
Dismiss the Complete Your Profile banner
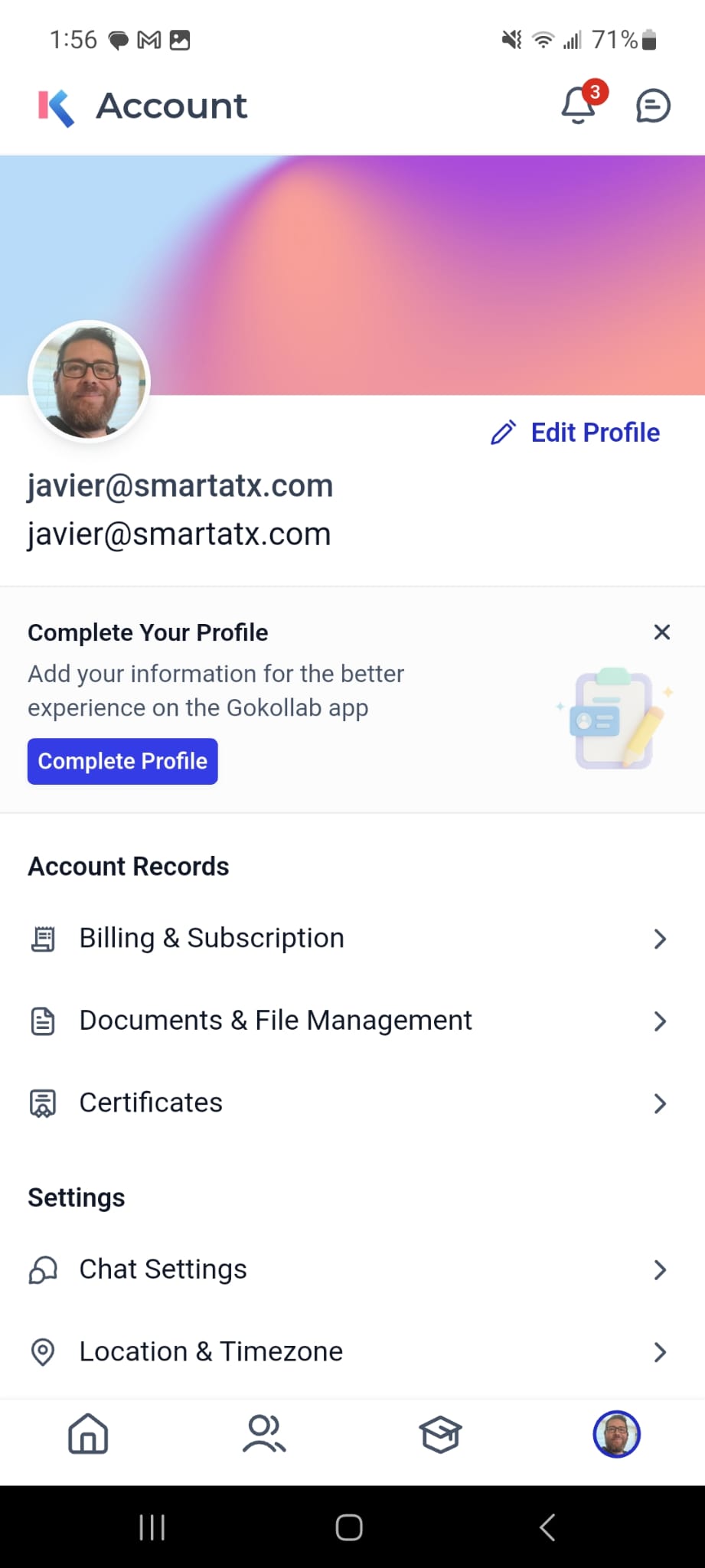tap(662, 632)
